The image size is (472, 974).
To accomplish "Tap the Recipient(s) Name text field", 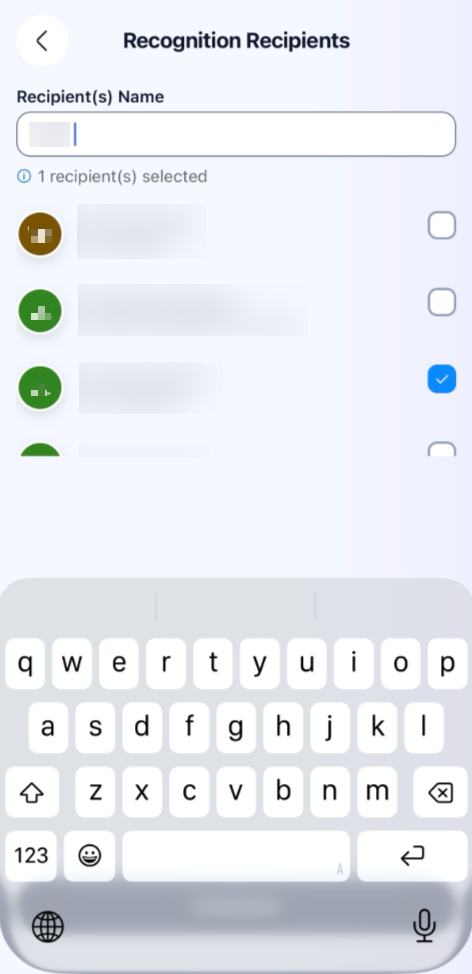I will click(236, 134).
